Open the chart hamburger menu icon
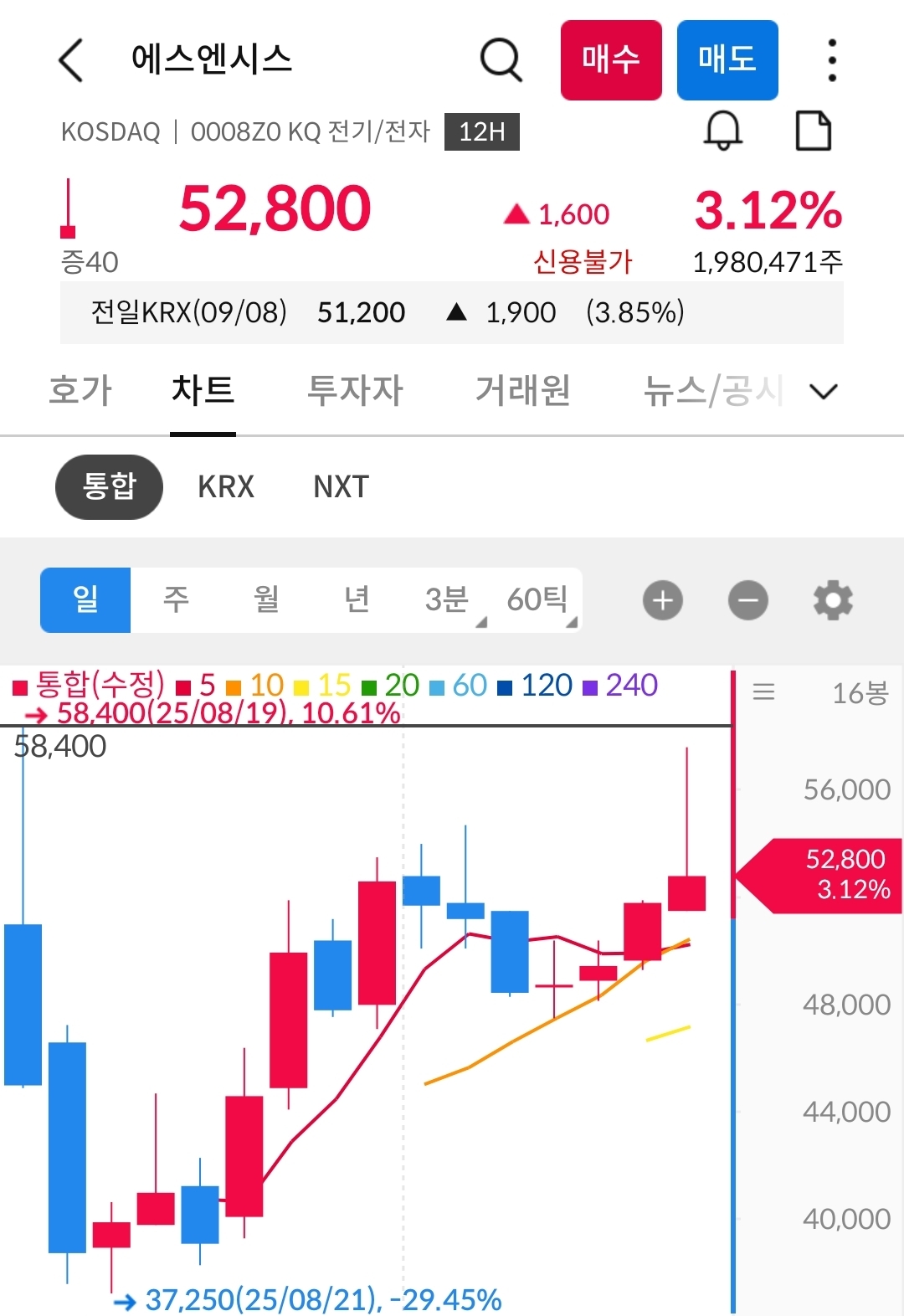The height and width of the screenshot is (1316, 904). (x=763, y=691)
